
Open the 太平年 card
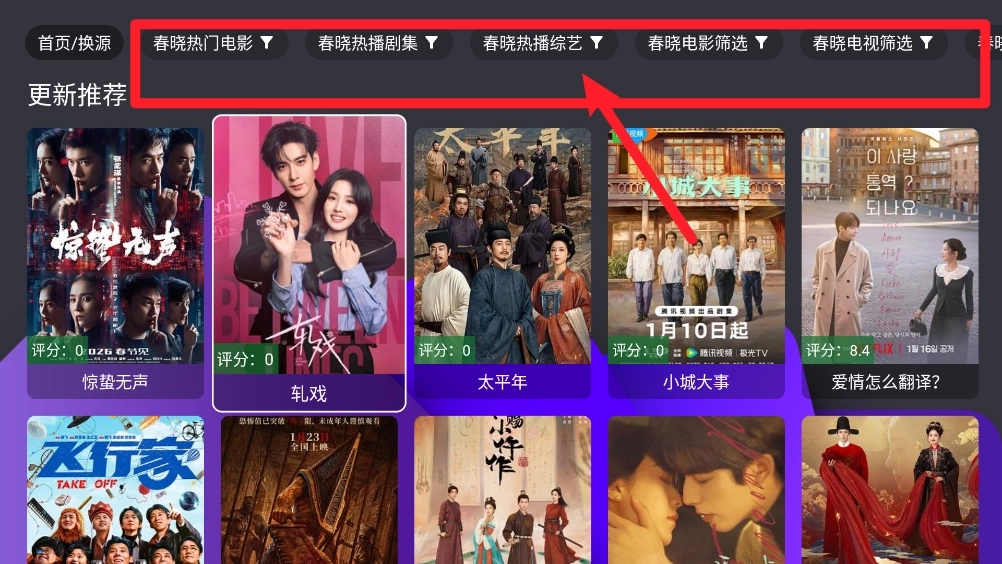502,262
